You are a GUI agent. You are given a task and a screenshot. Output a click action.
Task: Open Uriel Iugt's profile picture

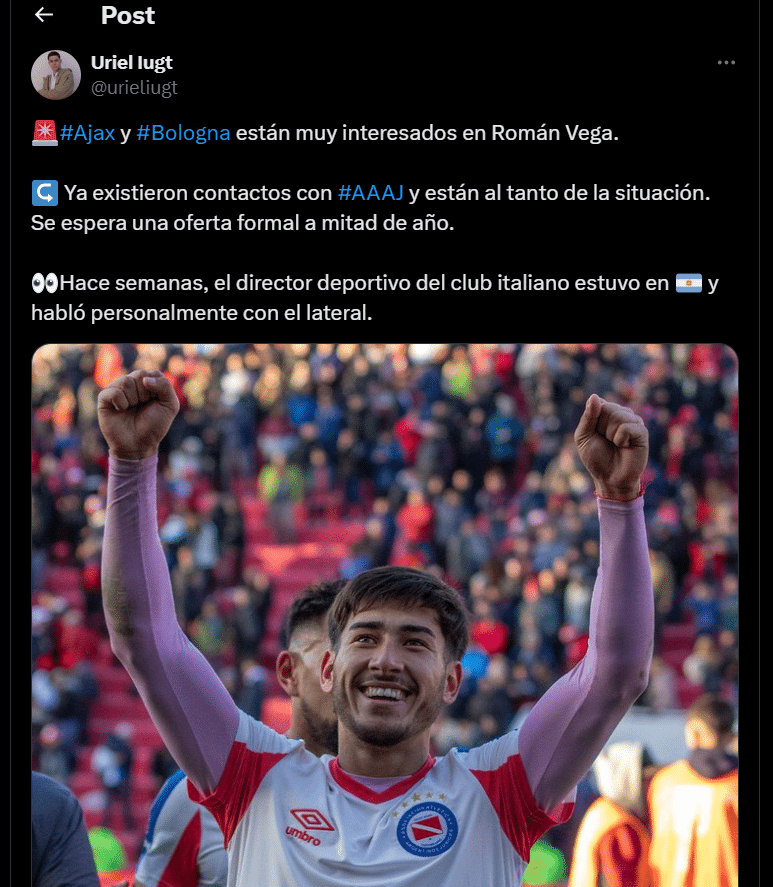pyautogui.click(x=56, y=75)
